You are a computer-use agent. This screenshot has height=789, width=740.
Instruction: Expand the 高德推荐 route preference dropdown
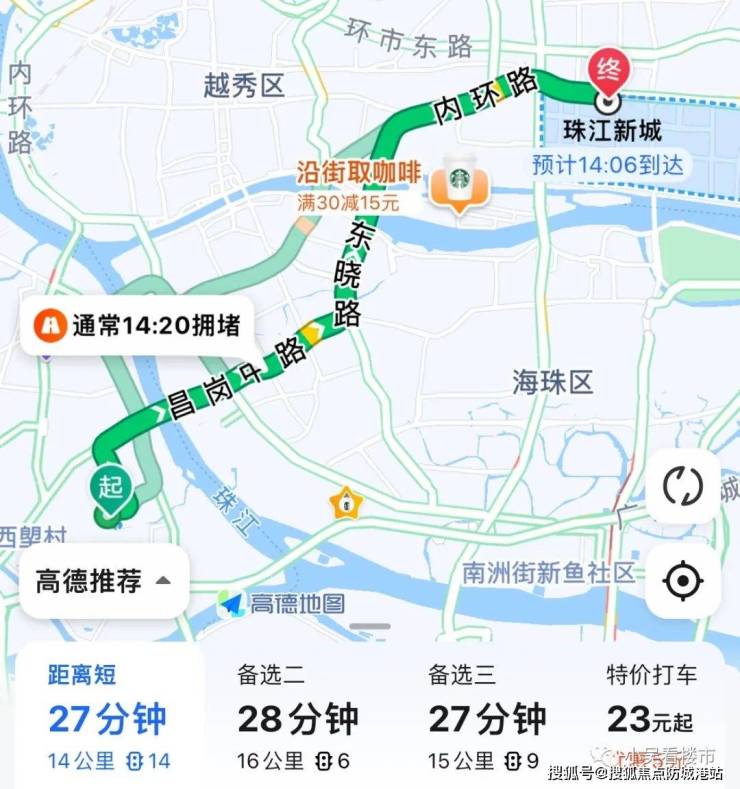click(x=104, y=581)
